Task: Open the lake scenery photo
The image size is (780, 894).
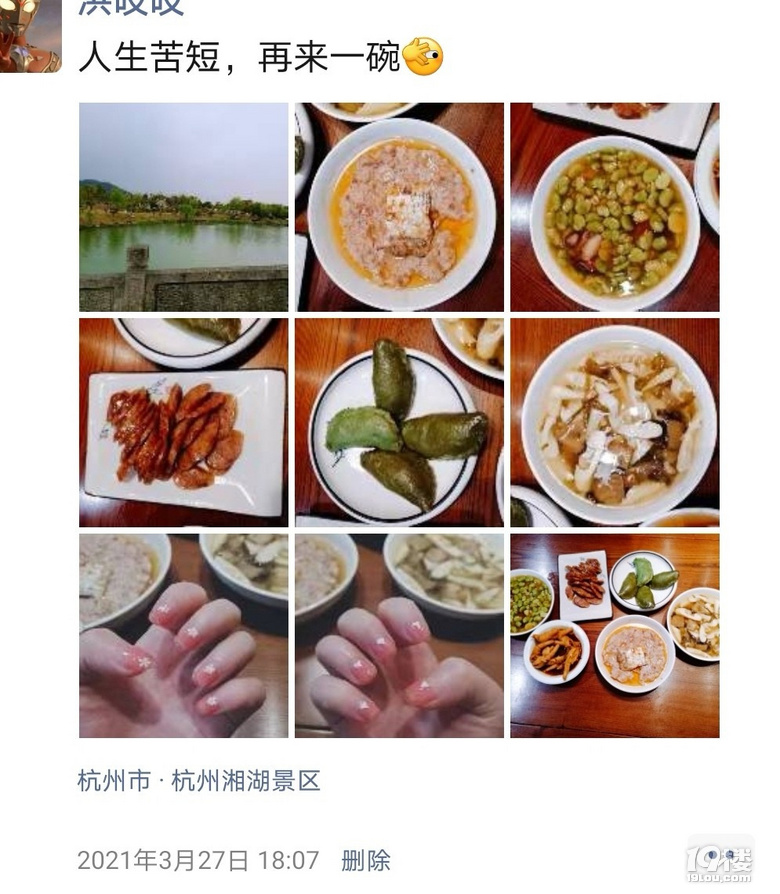Action: pyautogui.click(x=183, y=207)
